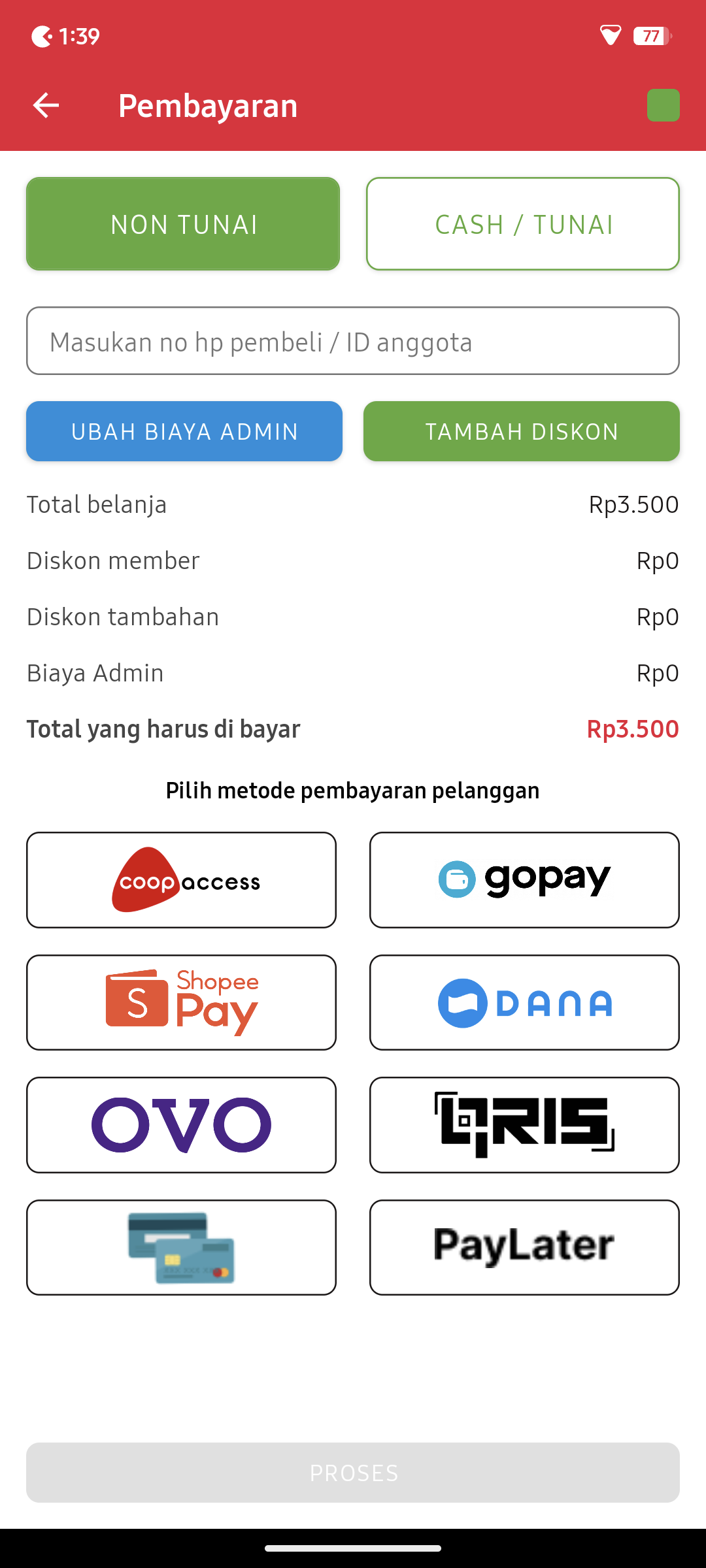Tap TAMBAH DISKON to add discount
This screenshot has height=1568, width=706.
[521, 431]
